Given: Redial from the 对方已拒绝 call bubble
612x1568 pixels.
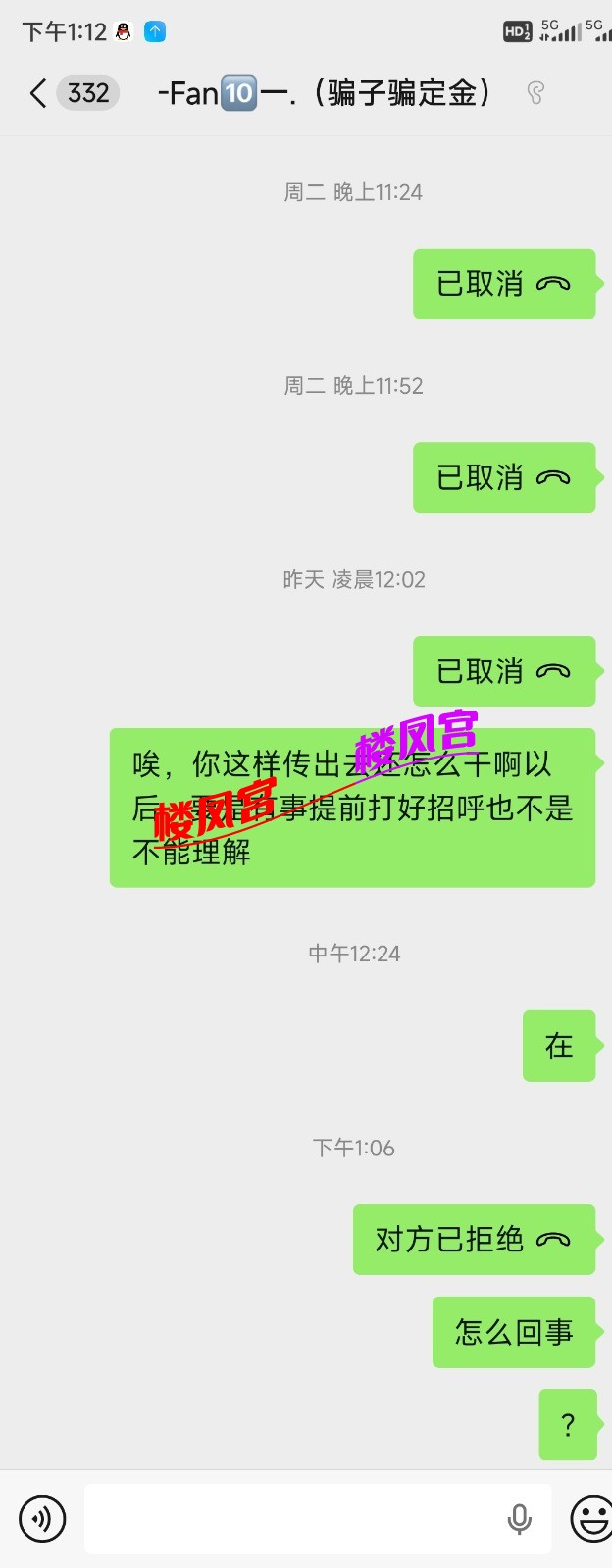Looking at the screenshot, I should [x=474, y=1240].
